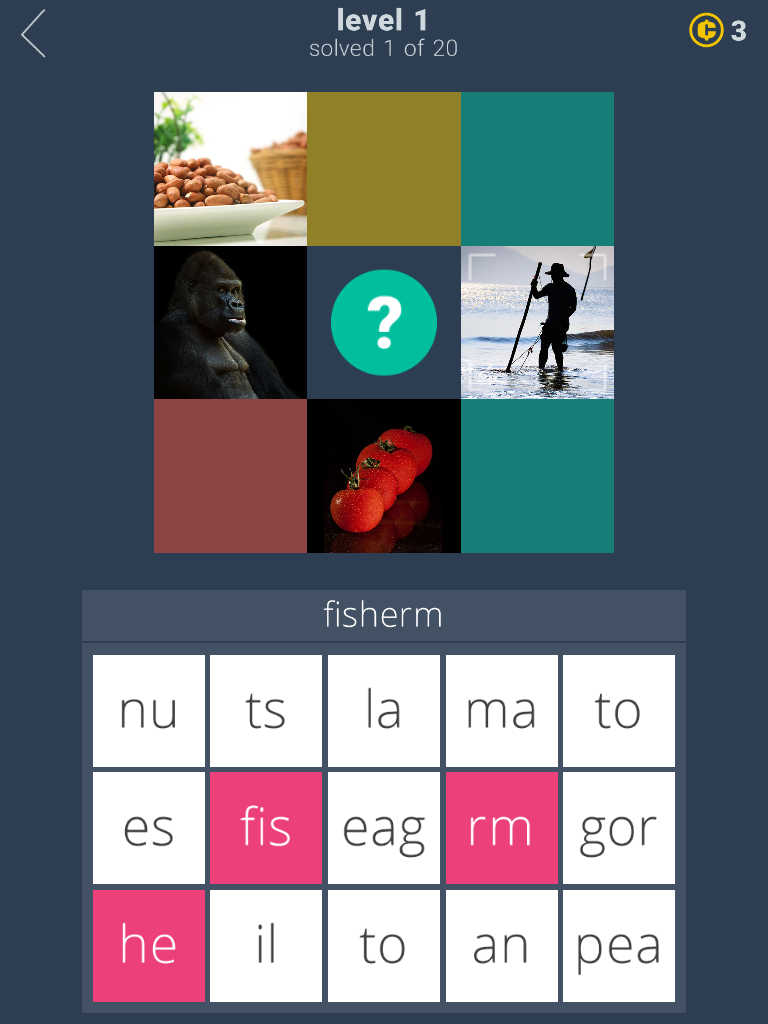Screen dimensions: 768x1024
Task: Unselect the highlighted "he" tile
Action: point(149,946)
